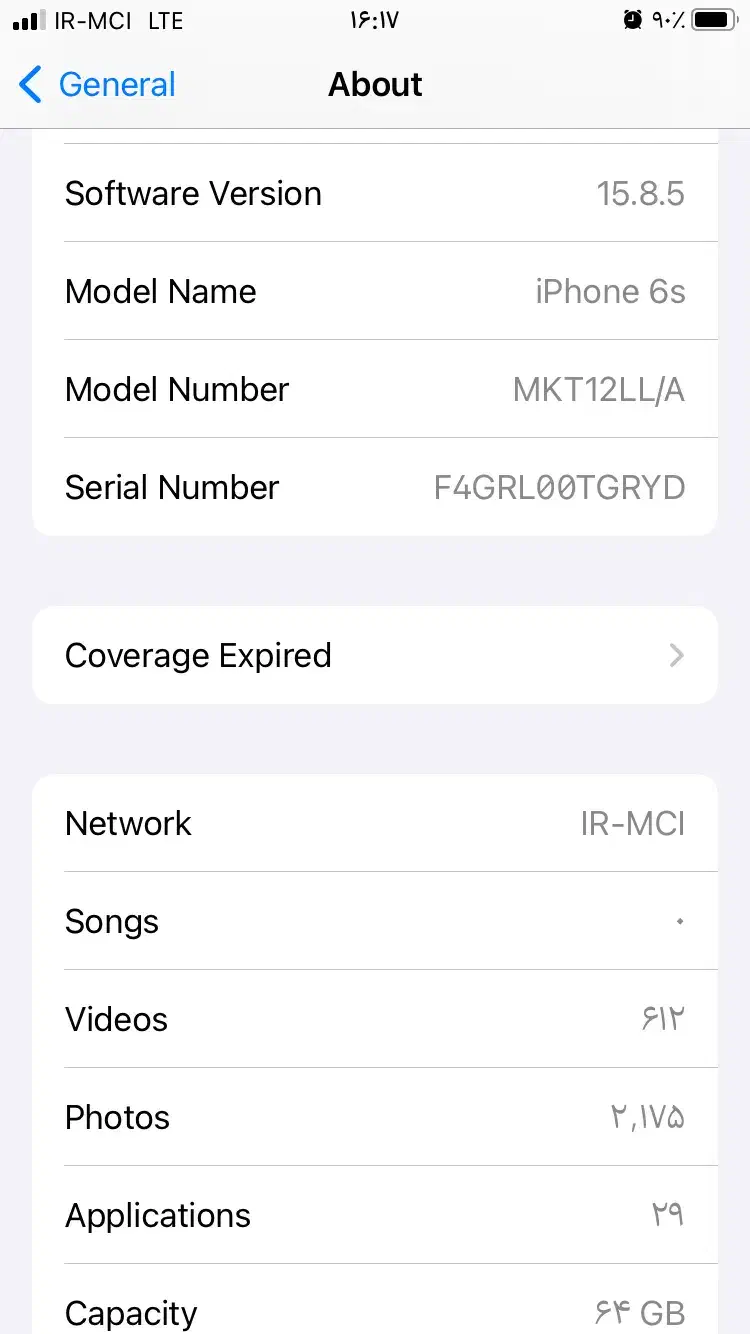The image size is (750, 1334).
Task: Go back to General settings
Action: click(98, 85)
